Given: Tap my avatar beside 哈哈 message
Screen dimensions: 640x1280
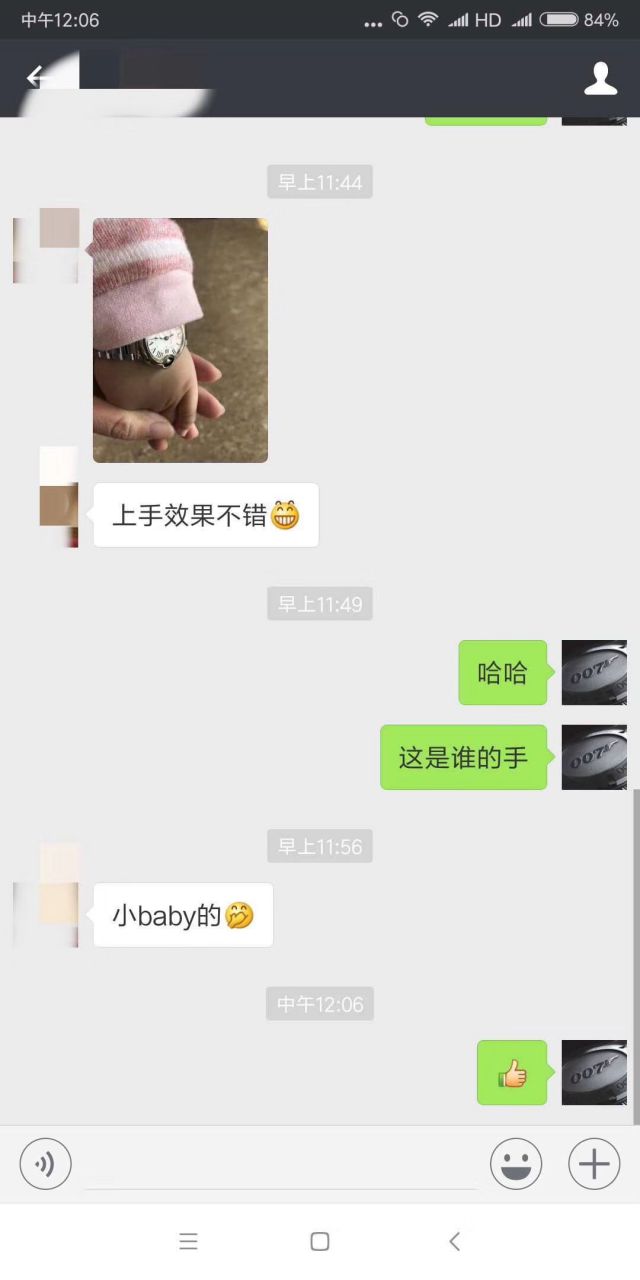Looking at the screenshot, I should [x=594, y=672].
